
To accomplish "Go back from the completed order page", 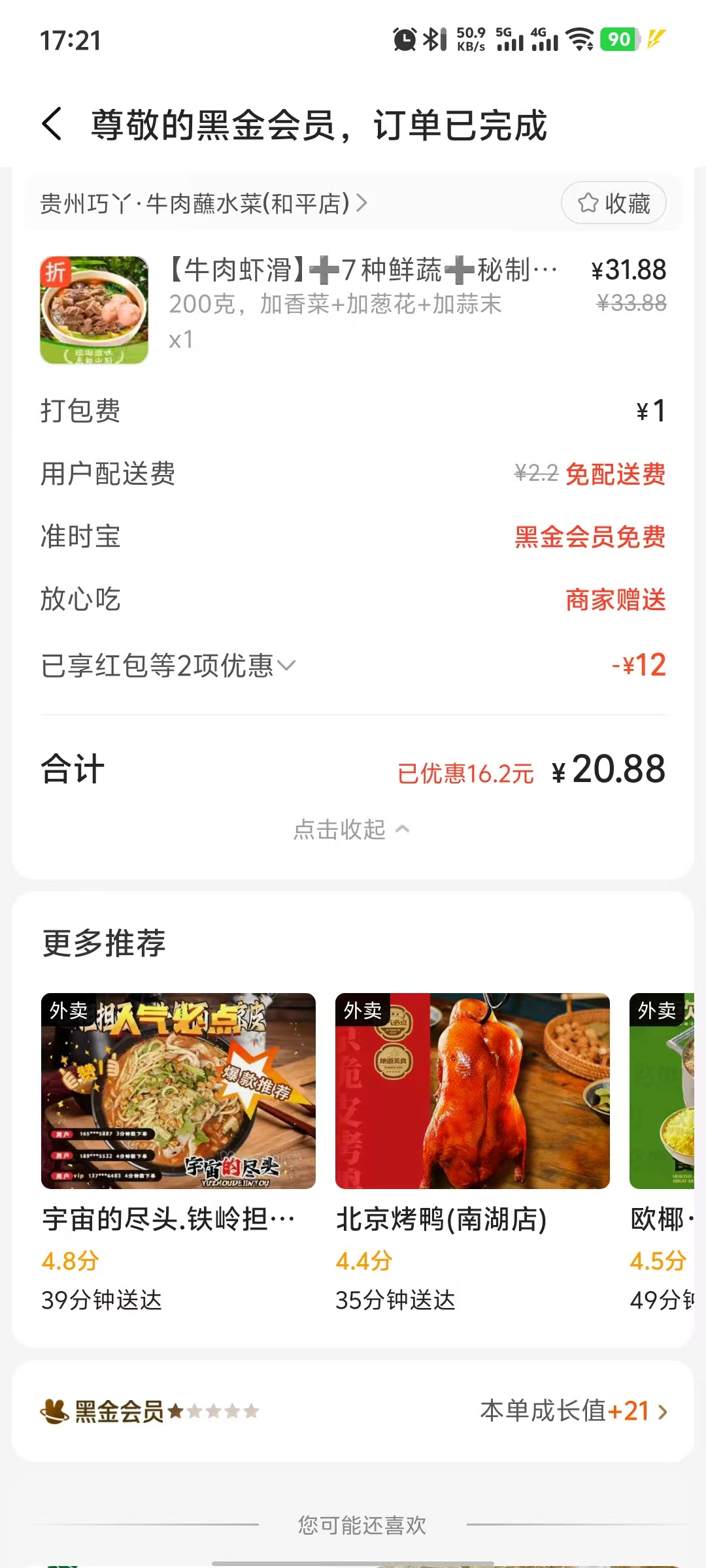I will point(52,124).
